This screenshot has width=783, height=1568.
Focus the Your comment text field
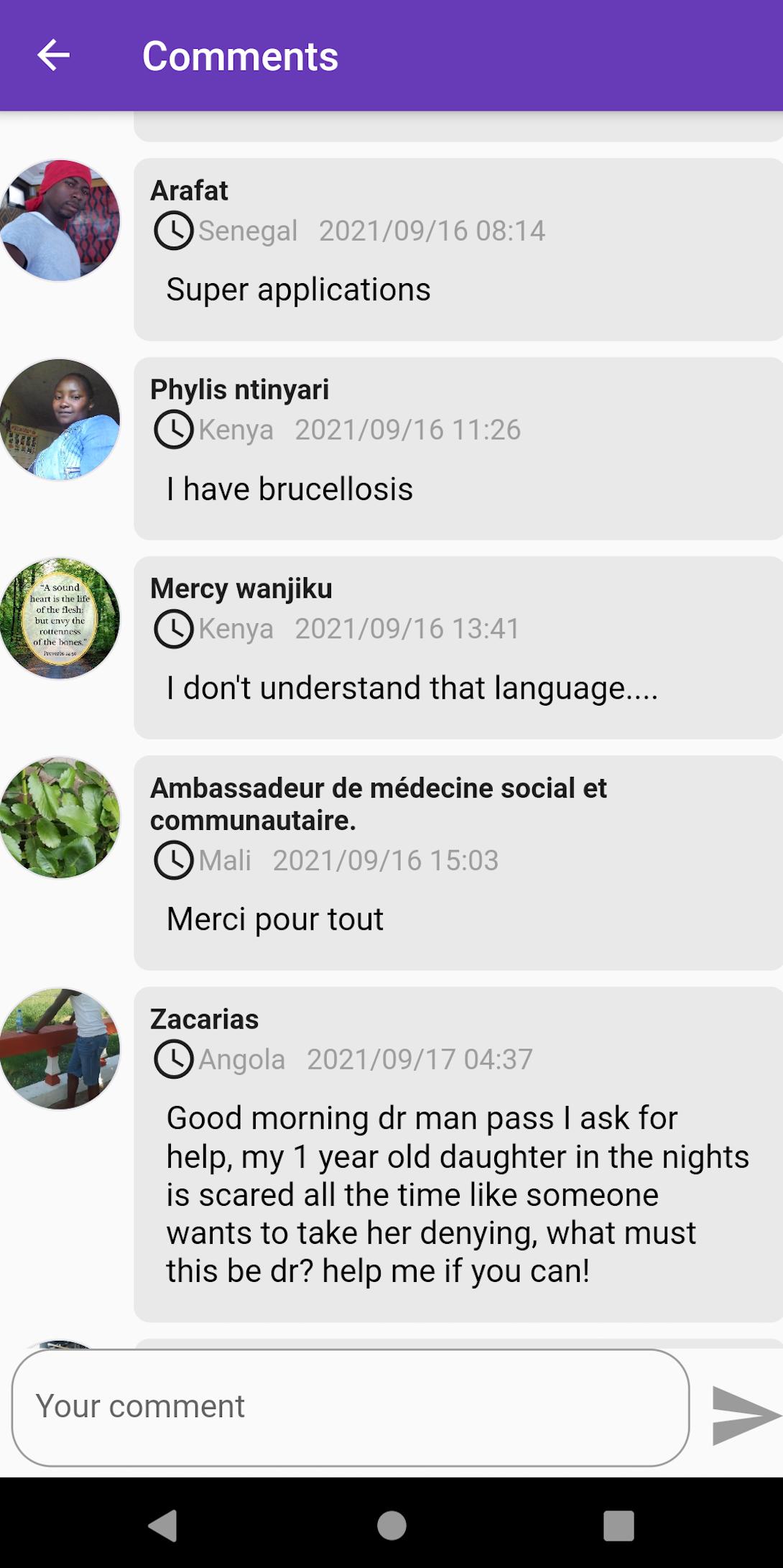pos(351,1407)
